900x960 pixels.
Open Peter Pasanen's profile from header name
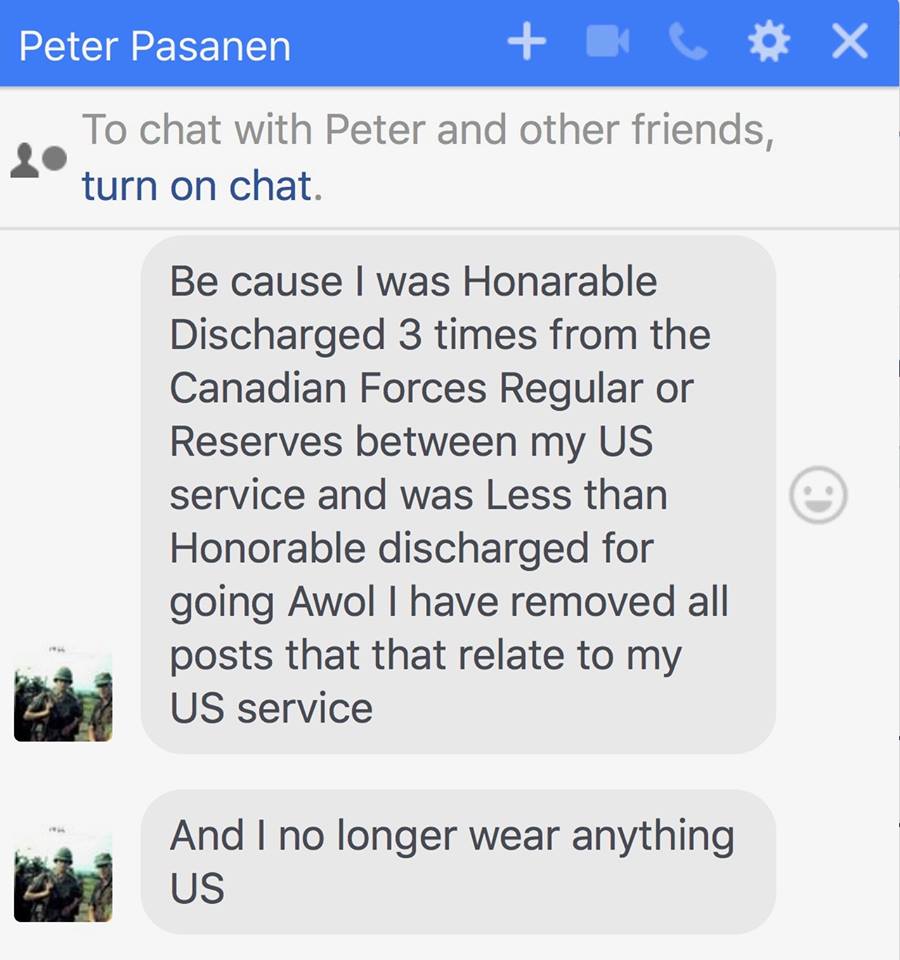(x=155, y=46)
